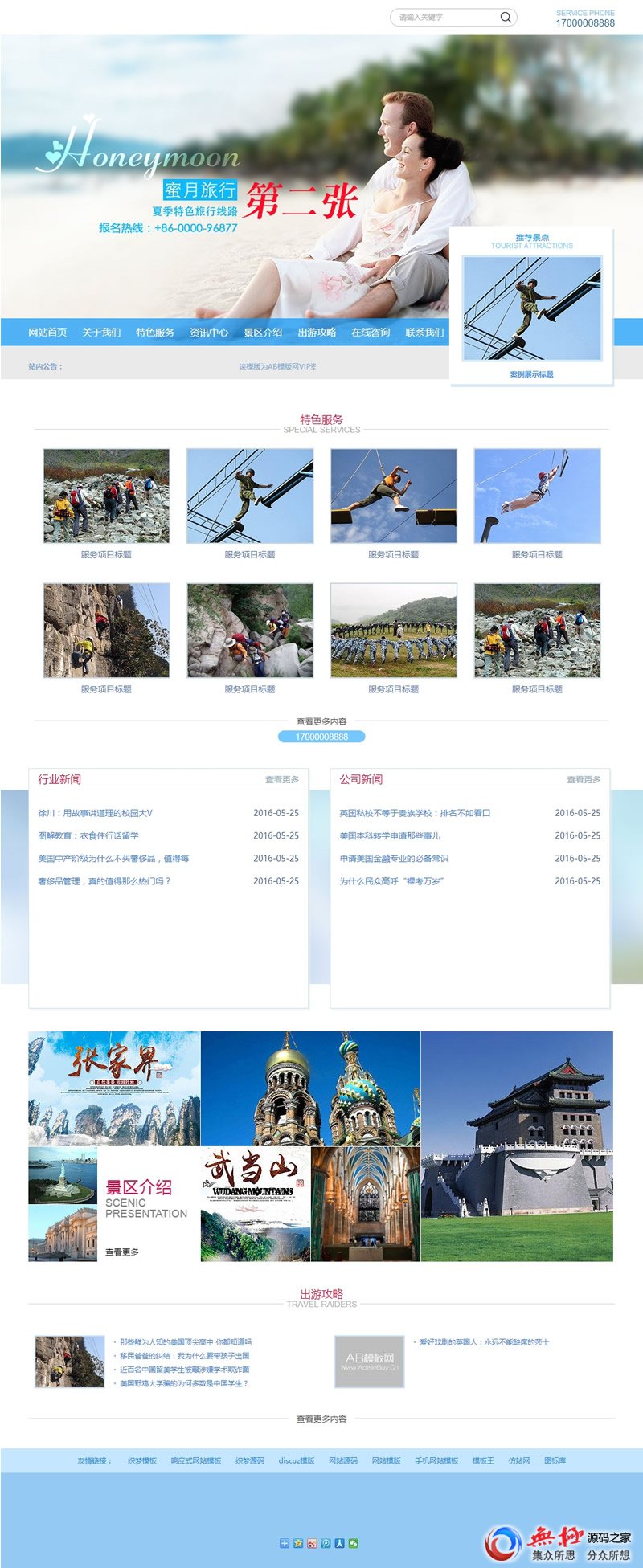643x1568 pixels.
Task: Open 网站首页 in the navigation bar
Action: [x=47, y=333]
